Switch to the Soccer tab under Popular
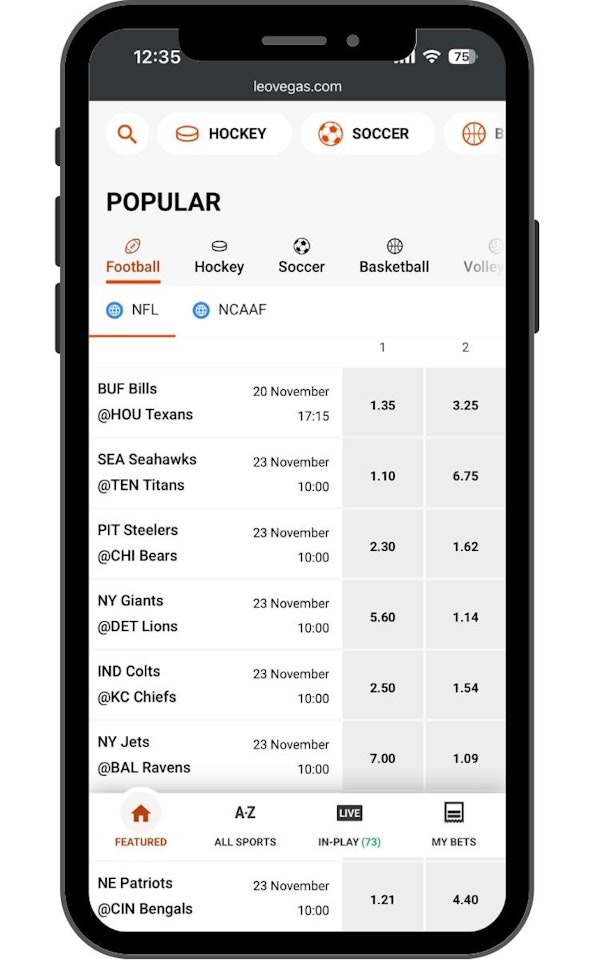Screen dimensions: 600x960 301,257
